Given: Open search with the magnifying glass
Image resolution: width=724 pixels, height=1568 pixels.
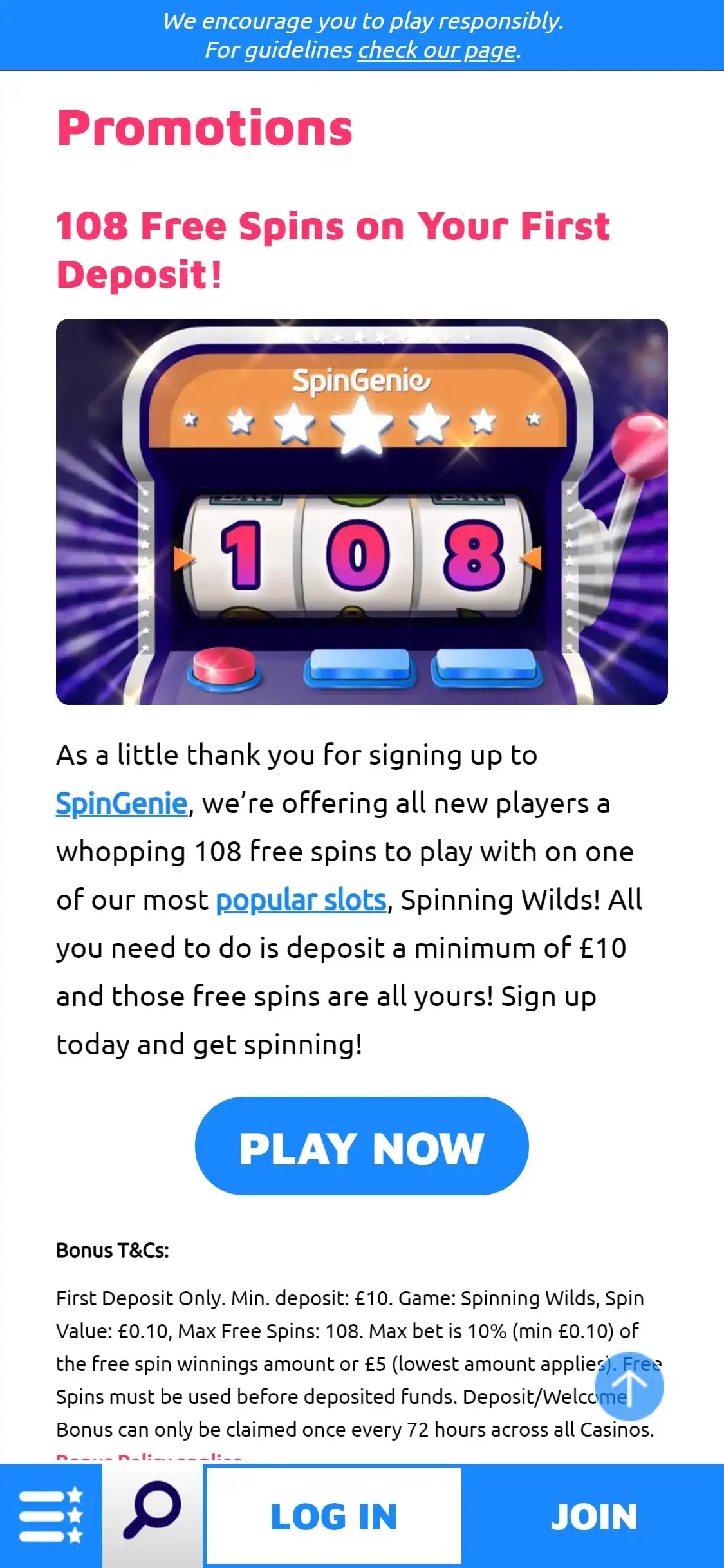Looking at the screenshot, I should pyautogui.click(x=153, y=1515).
